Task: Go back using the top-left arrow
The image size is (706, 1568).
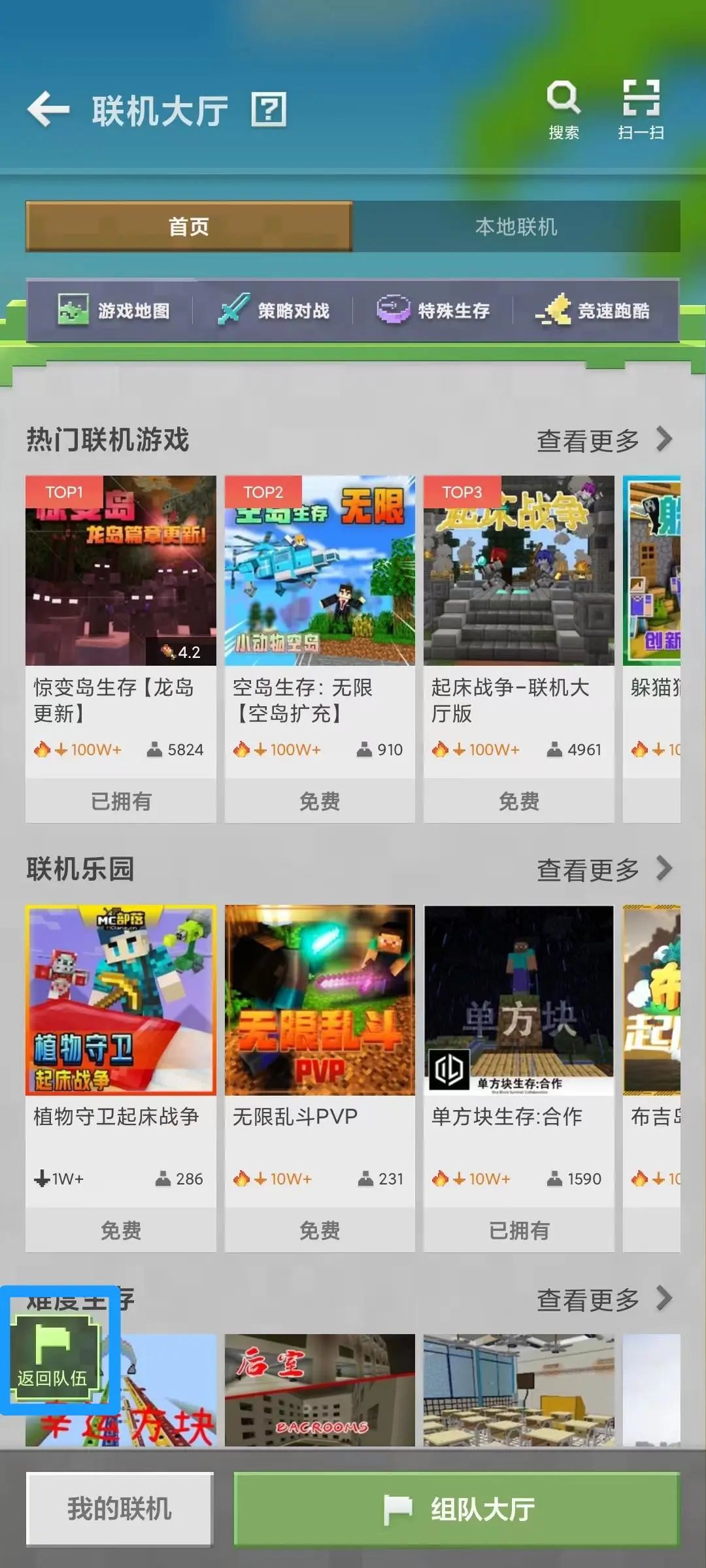Action: coord(48,109)
